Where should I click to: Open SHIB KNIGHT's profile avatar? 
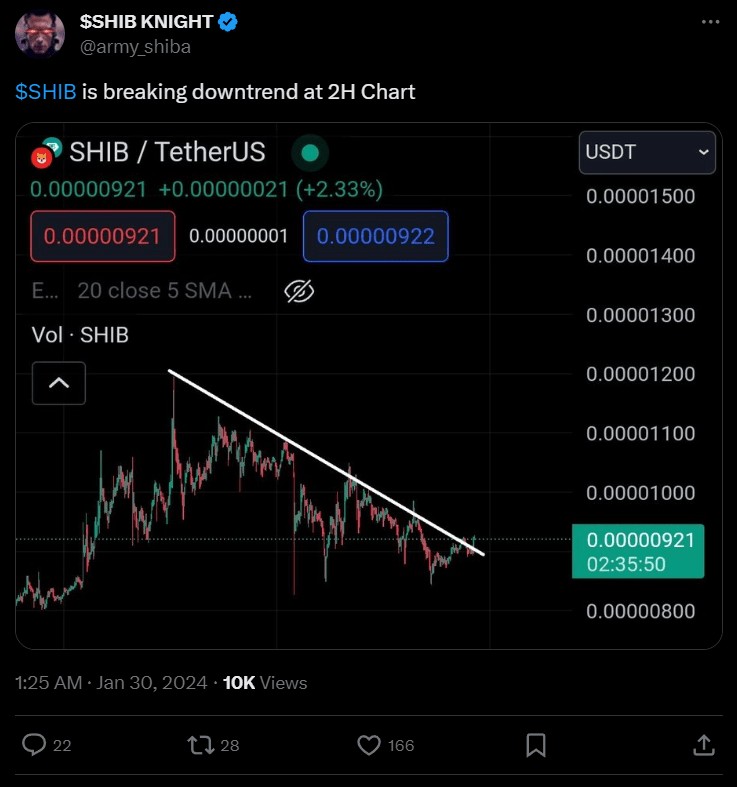[x=40, y=33]
